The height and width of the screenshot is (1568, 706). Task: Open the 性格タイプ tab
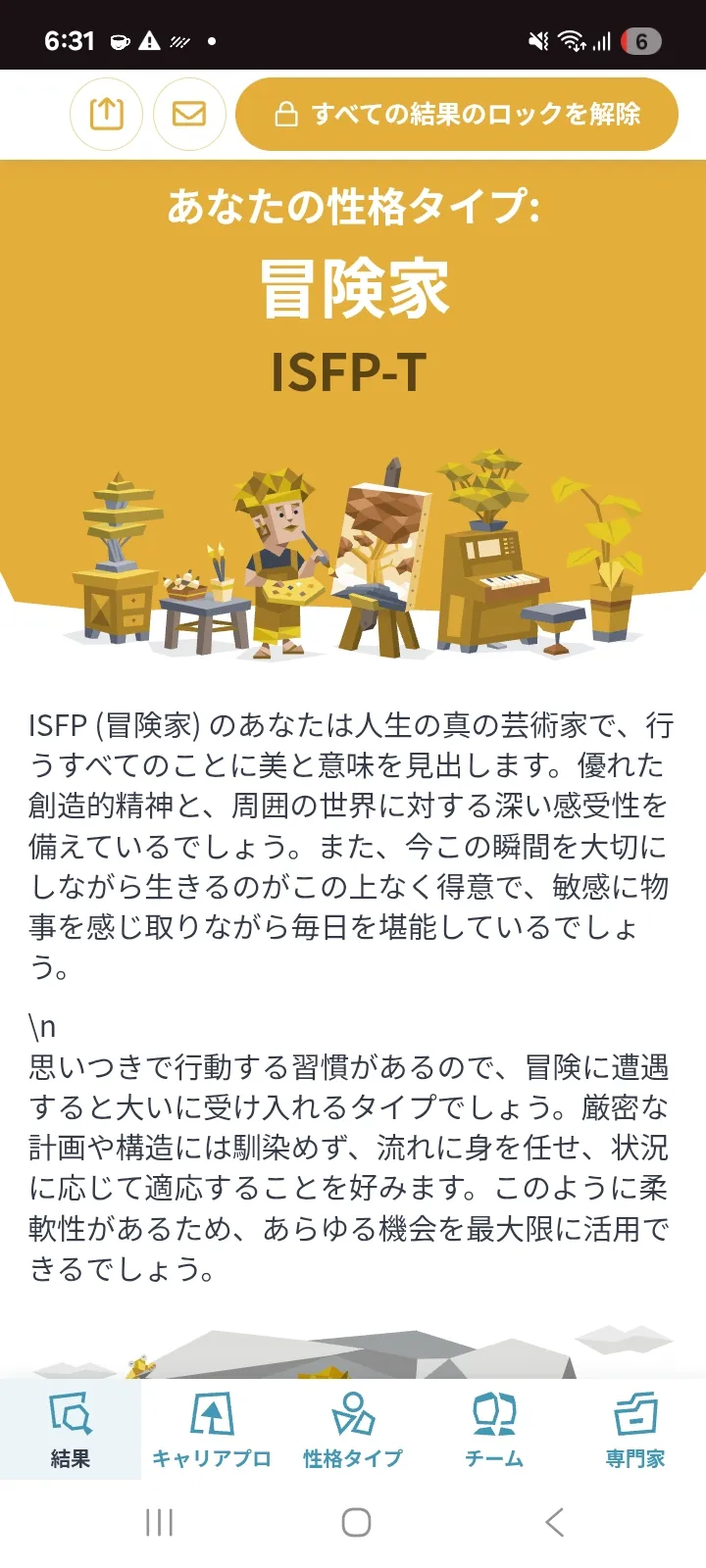pyautogui.click(x=353, y=1429)
